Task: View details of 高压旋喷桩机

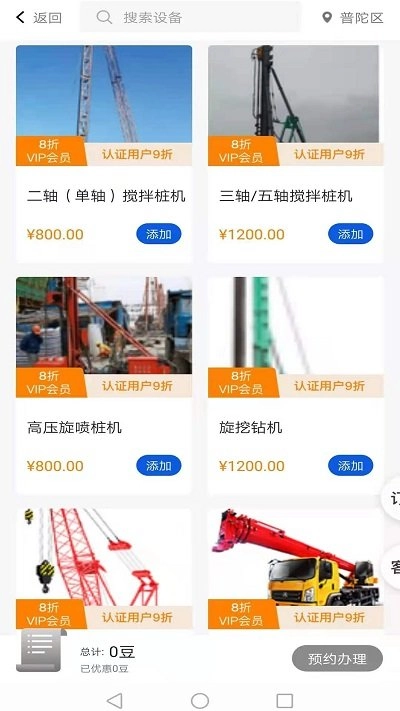Action: coord(104,385)
